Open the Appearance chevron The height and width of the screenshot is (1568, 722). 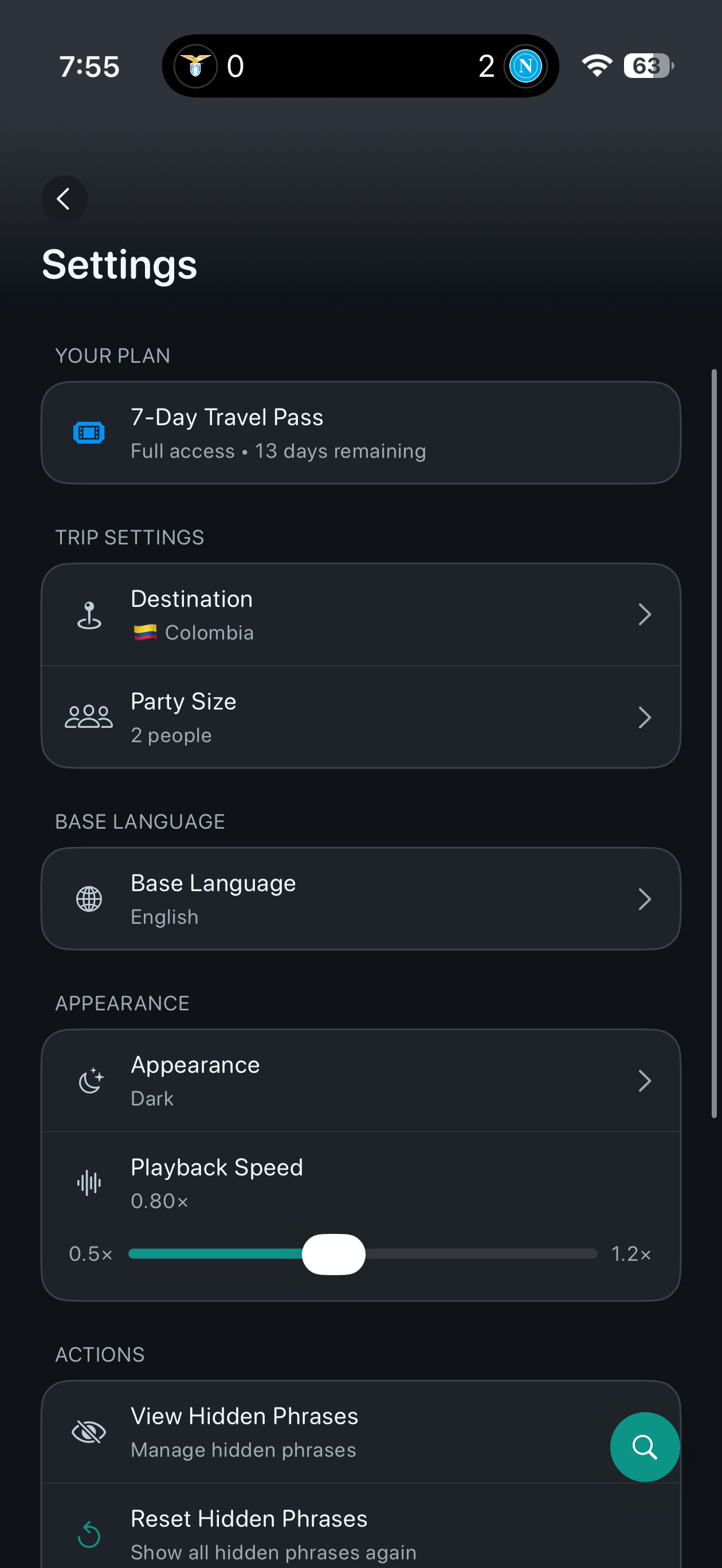click(645, 1080)
